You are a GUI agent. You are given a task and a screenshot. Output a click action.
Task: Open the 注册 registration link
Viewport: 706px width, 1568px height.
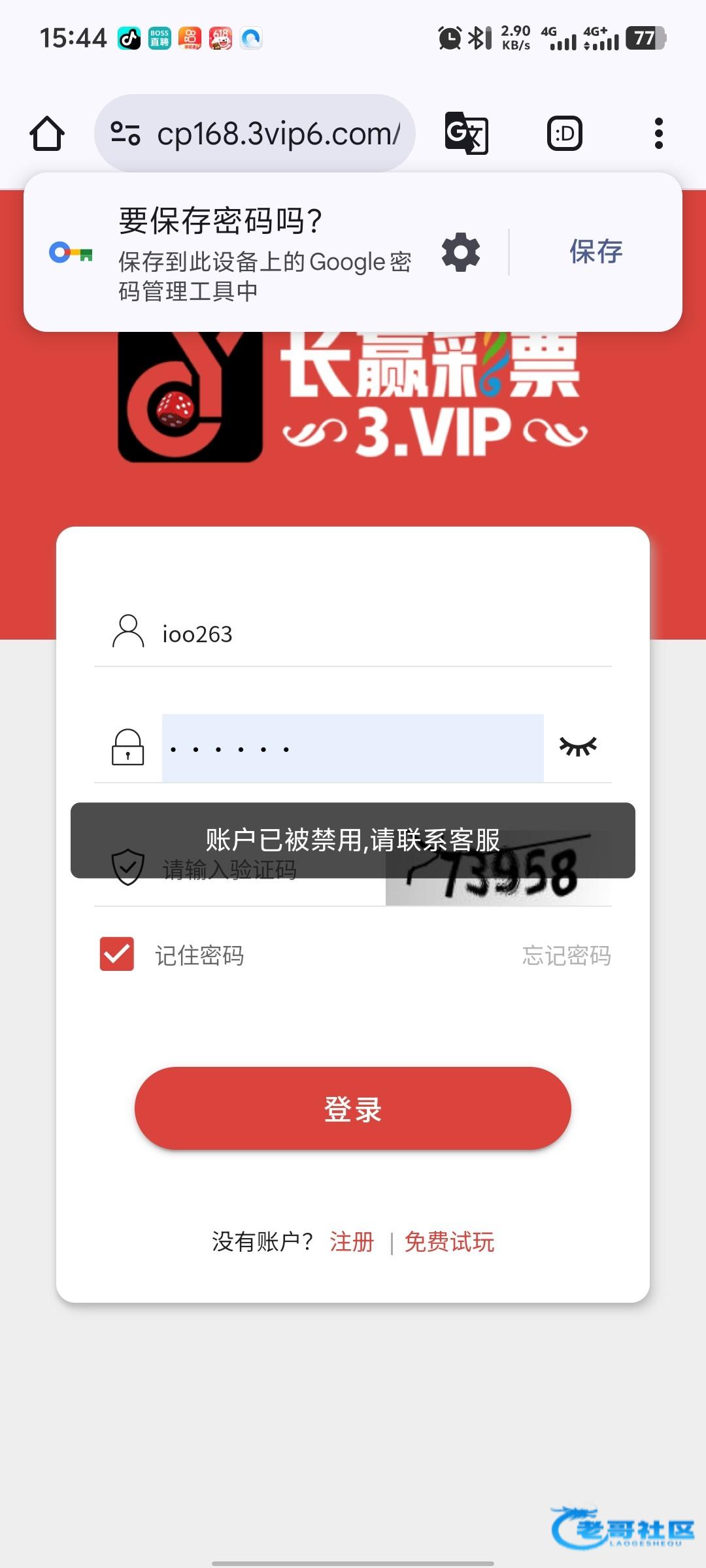[352, 1241]
